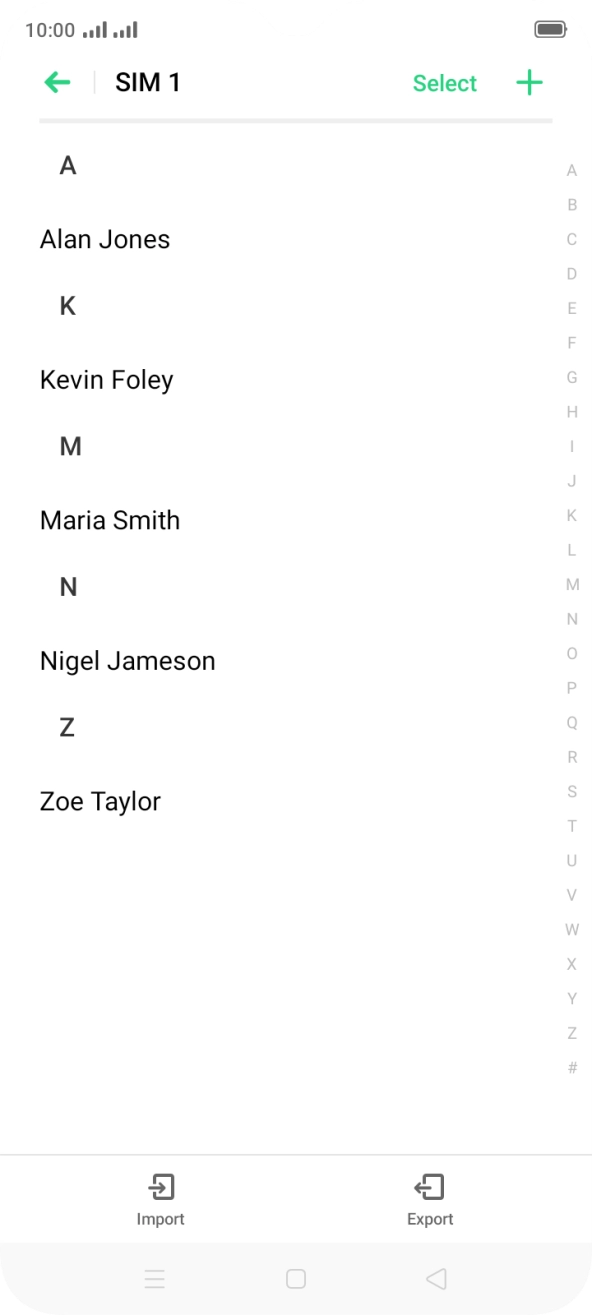Tap Select to choose contacts
This screenshot has height=1315, width=592.
445,83
